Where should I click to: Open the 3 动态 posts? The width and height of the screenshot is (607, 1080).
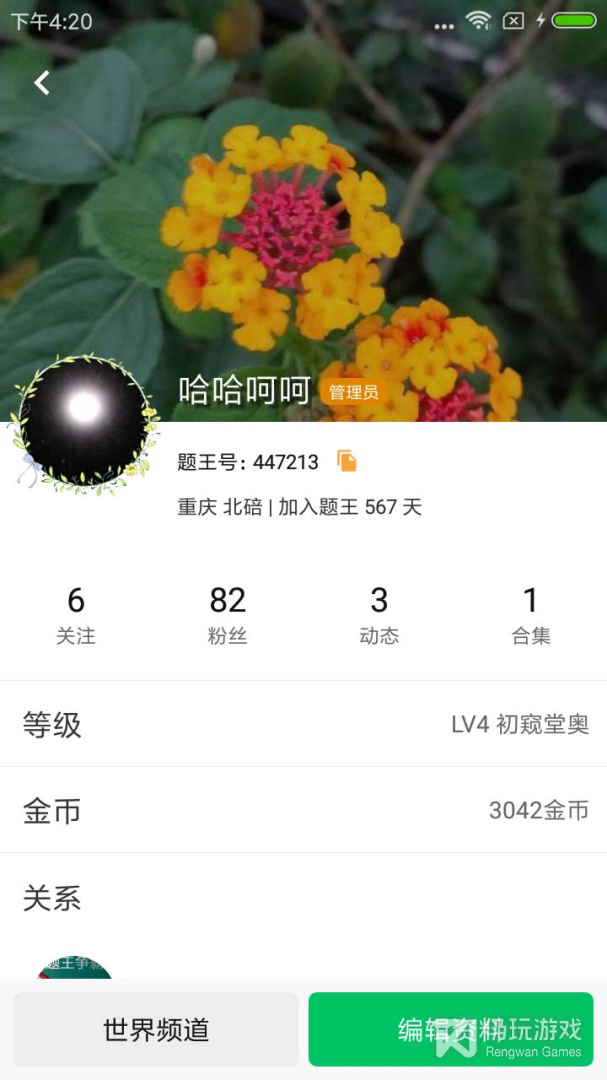(x=379, y=614)
